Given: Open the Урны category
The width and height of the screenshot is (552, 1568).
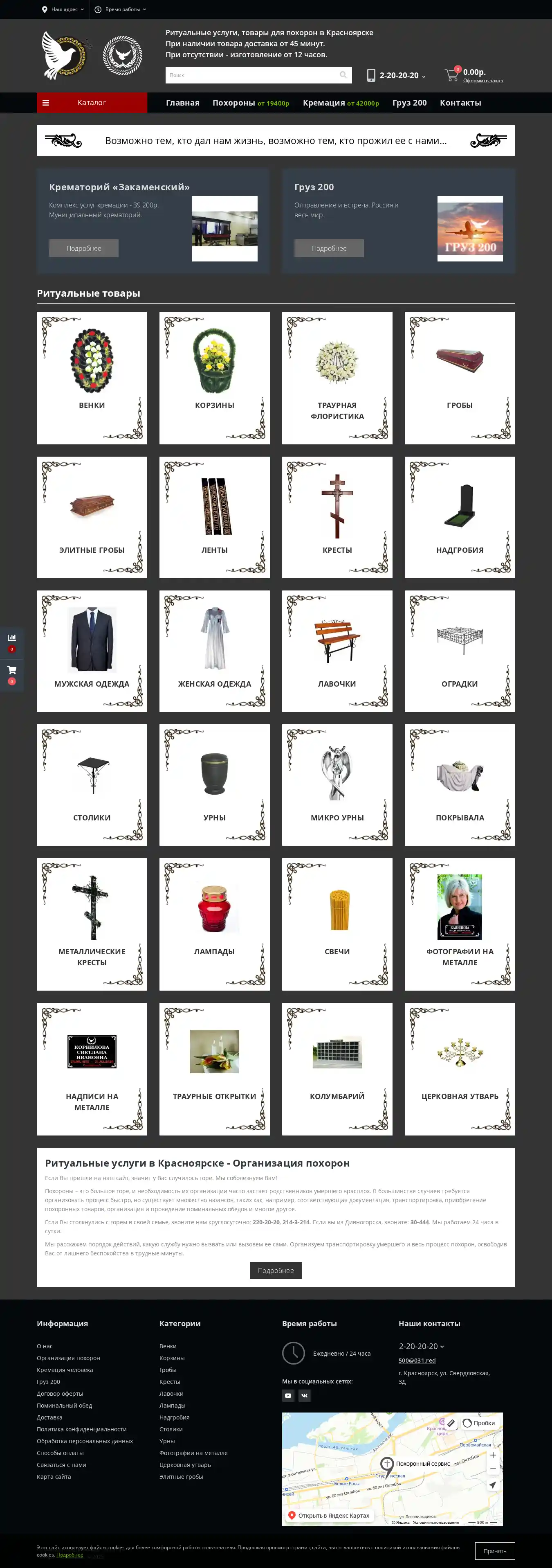Looking at the screenshot, I should [x=215, y=784].
